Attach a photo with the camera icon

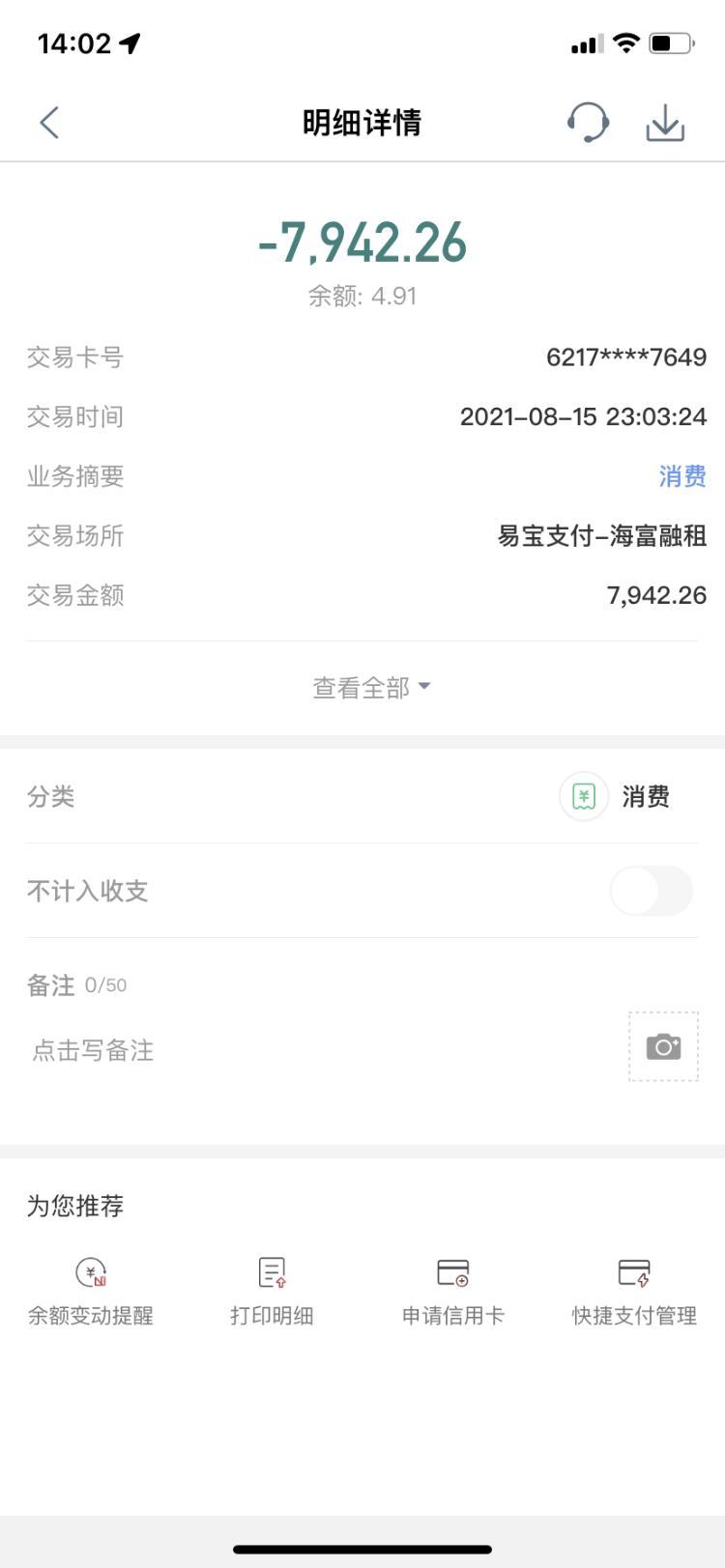pyautogui.click(x=663, y=1046)
